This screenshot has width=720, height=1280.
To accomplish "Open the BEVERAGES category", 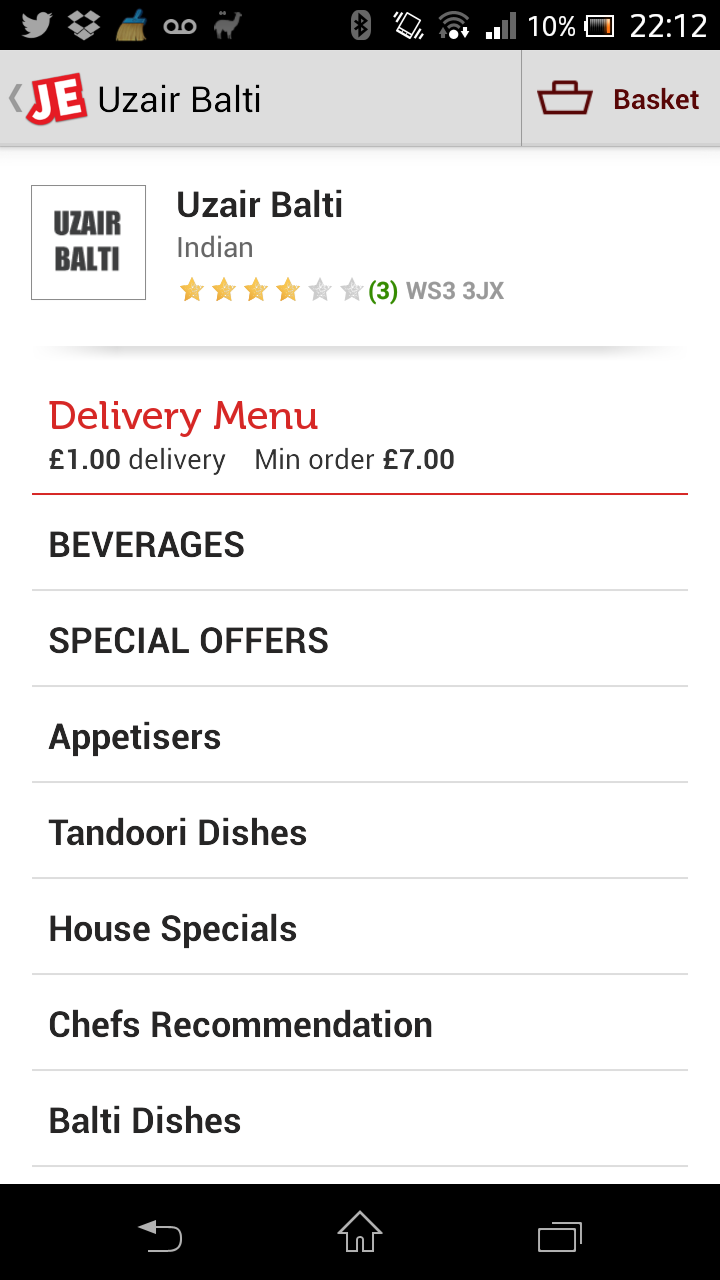I will (x=360, y=544).
